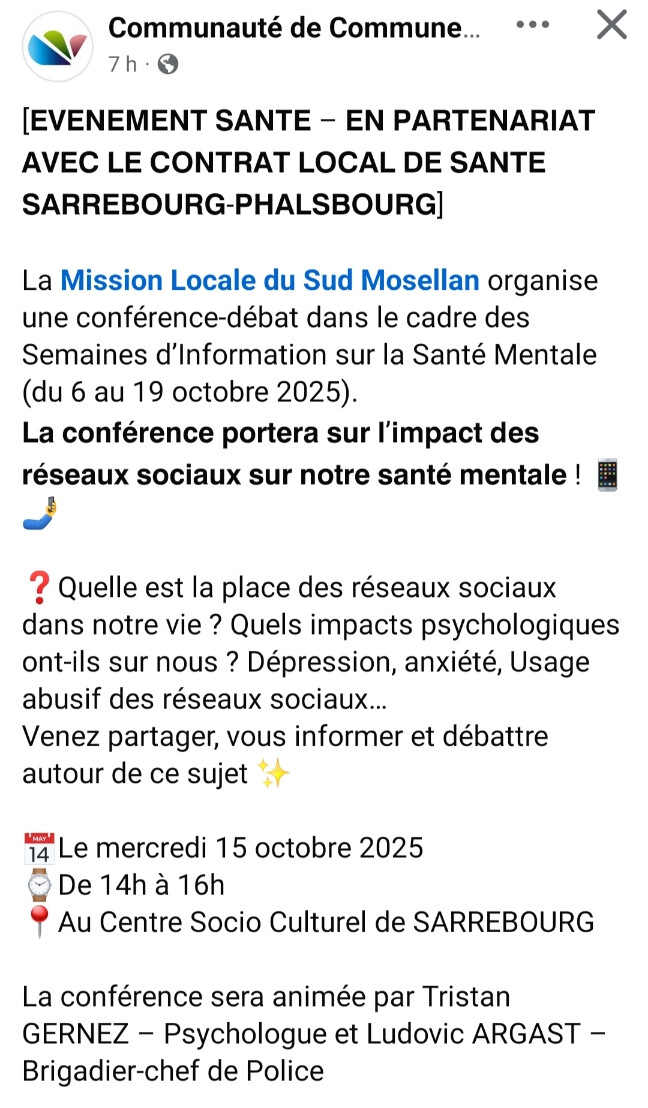Open Communauté de Communes page name
Screen dimensions: 648x1108
(294, 29)
